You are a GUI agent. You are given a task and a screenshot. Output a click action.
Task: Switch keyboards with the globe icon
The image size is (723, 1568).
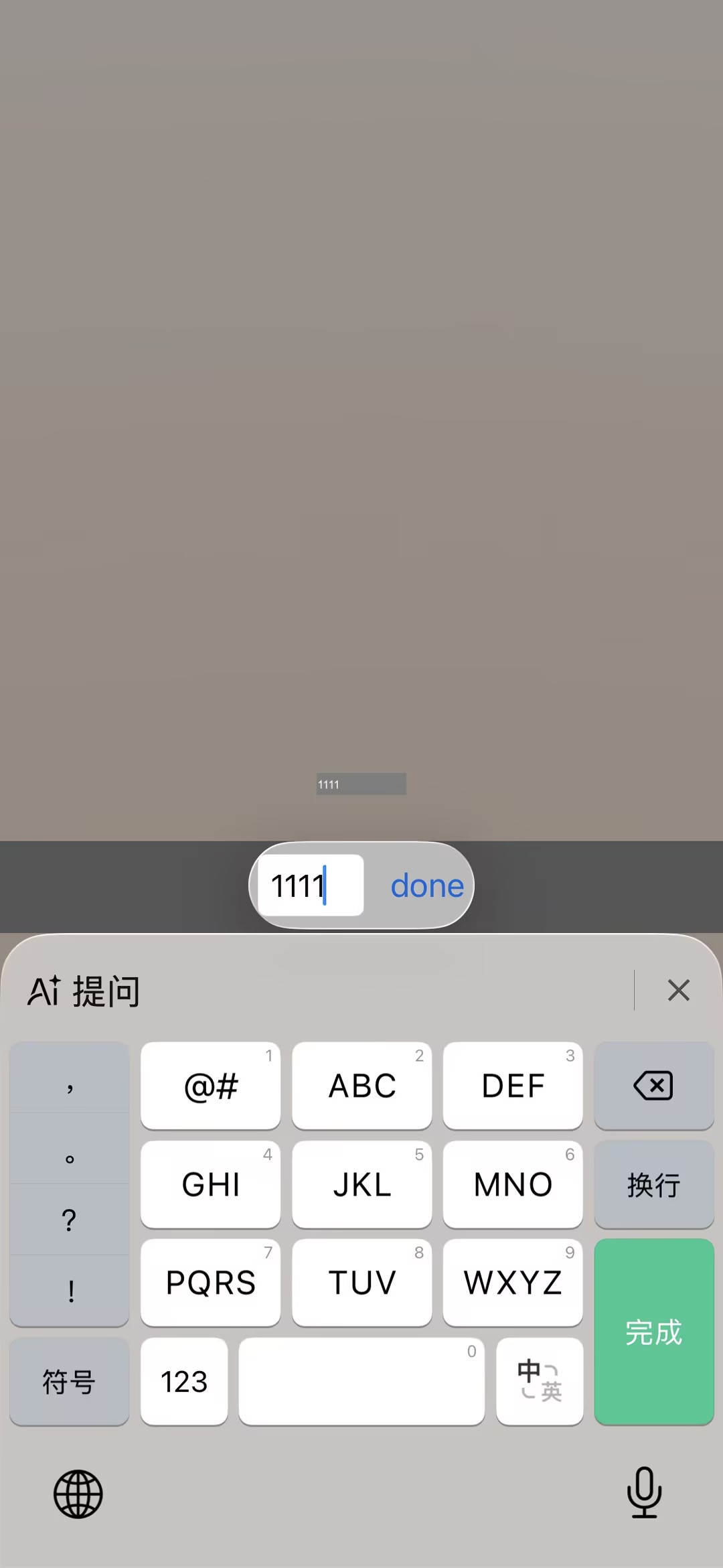click(78, 1494)
